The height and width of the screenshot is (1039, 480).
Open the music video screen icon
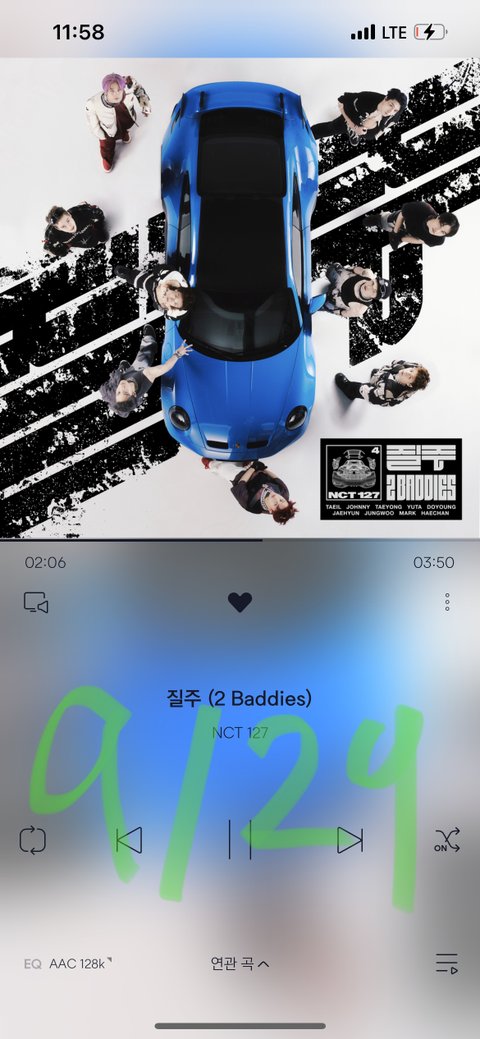click(36, 602)
